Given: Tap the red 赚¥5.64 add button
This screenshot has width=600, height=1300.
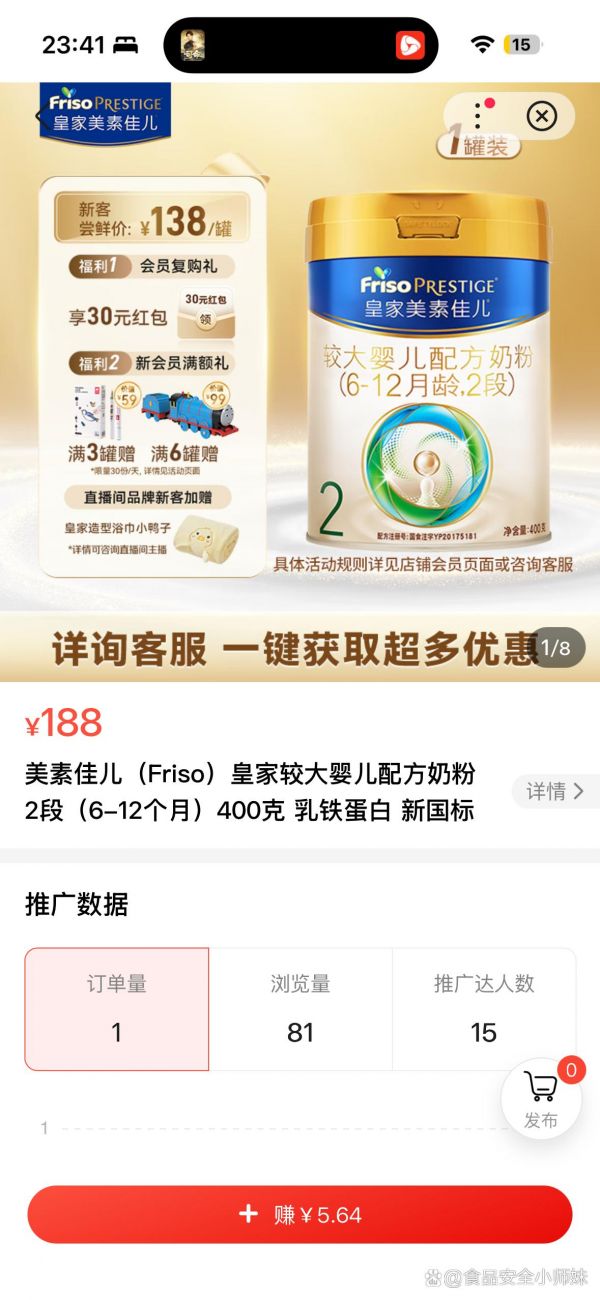Looking at the screenshot, I should [x=300, y=1215].
